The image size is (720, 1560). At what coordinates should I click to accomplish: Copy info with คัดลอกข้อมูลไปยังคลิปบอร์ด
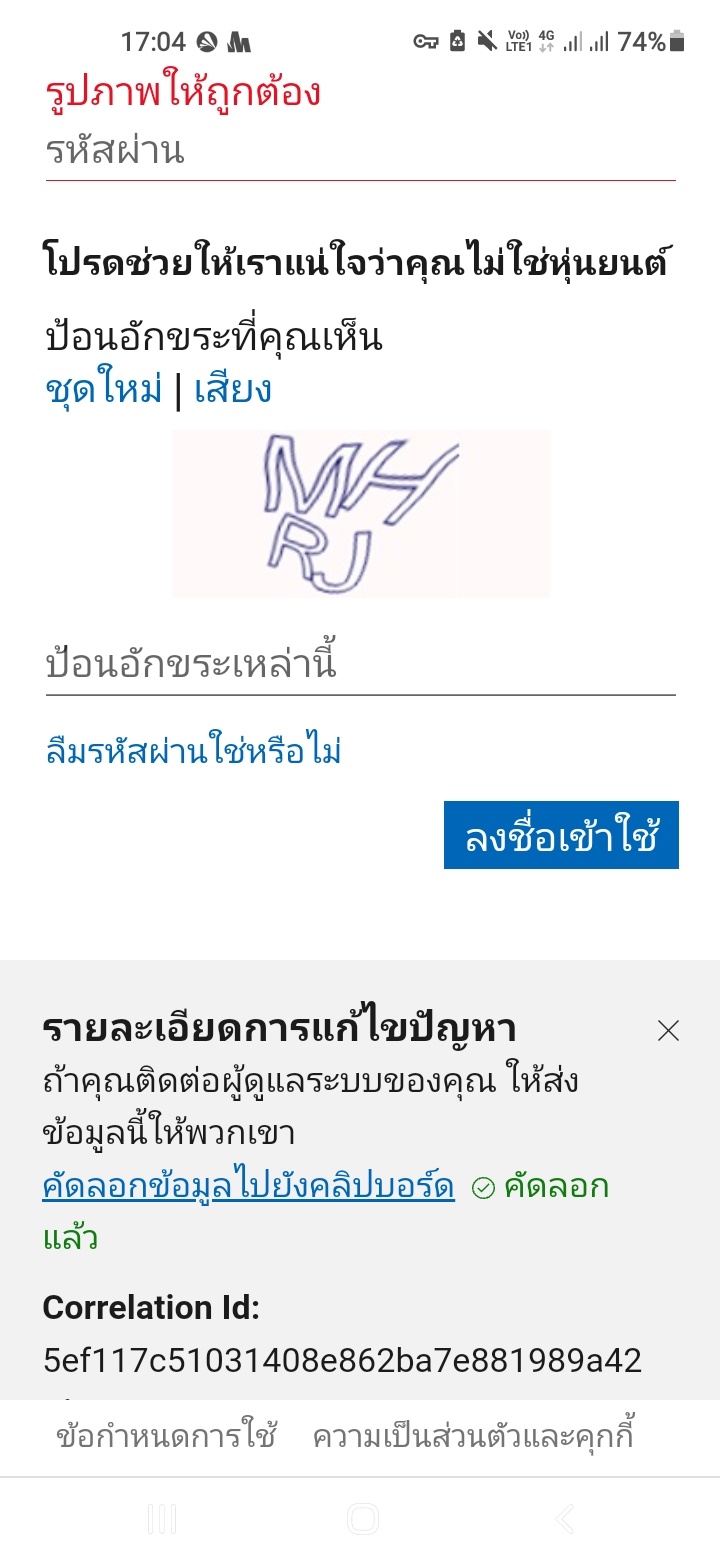(248, 1187)
